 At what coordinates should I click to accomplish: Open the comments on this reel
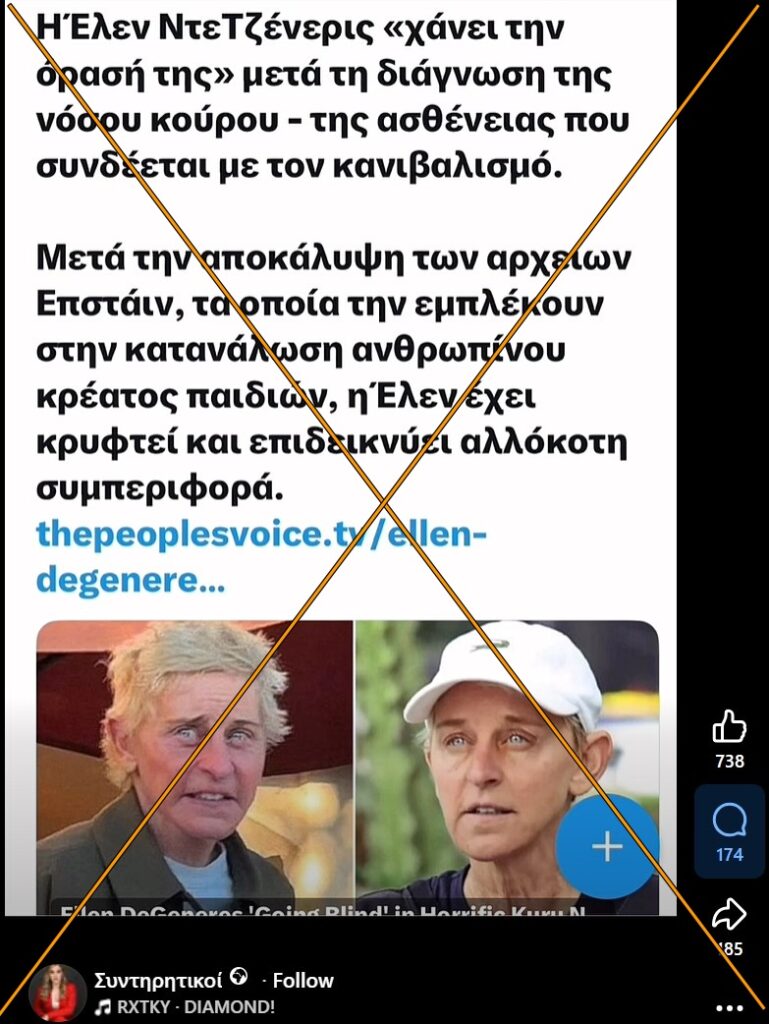[729, 822]
